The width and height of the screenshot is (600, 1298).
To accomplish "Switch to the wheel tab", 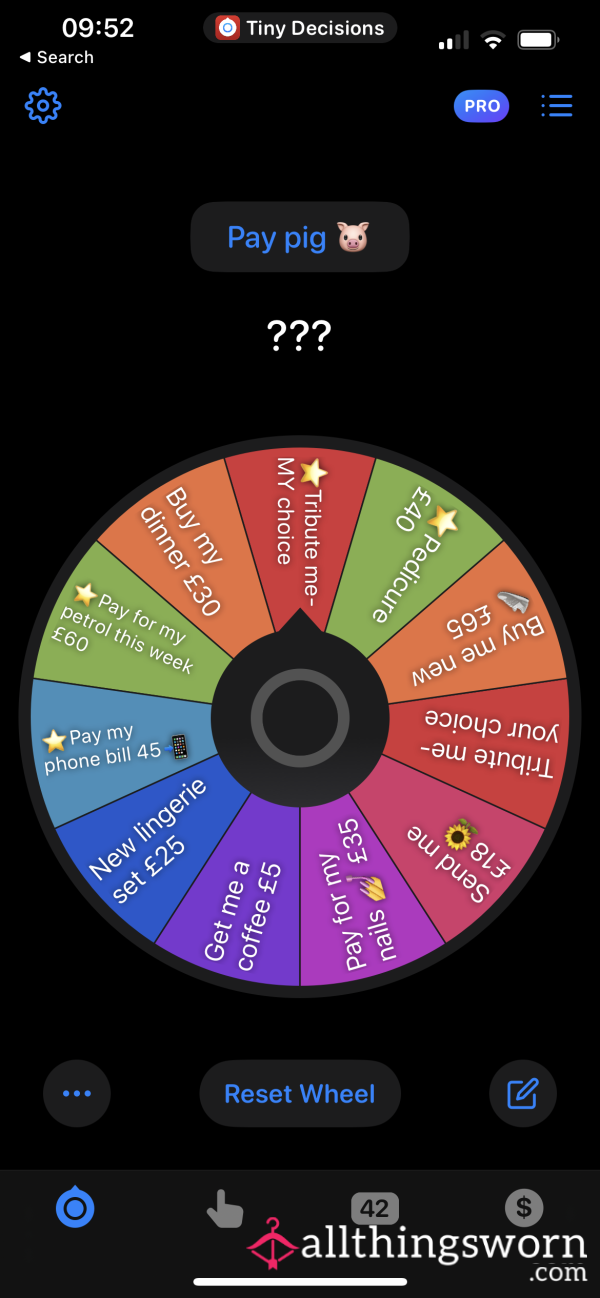I will [x=75, y=1208].
